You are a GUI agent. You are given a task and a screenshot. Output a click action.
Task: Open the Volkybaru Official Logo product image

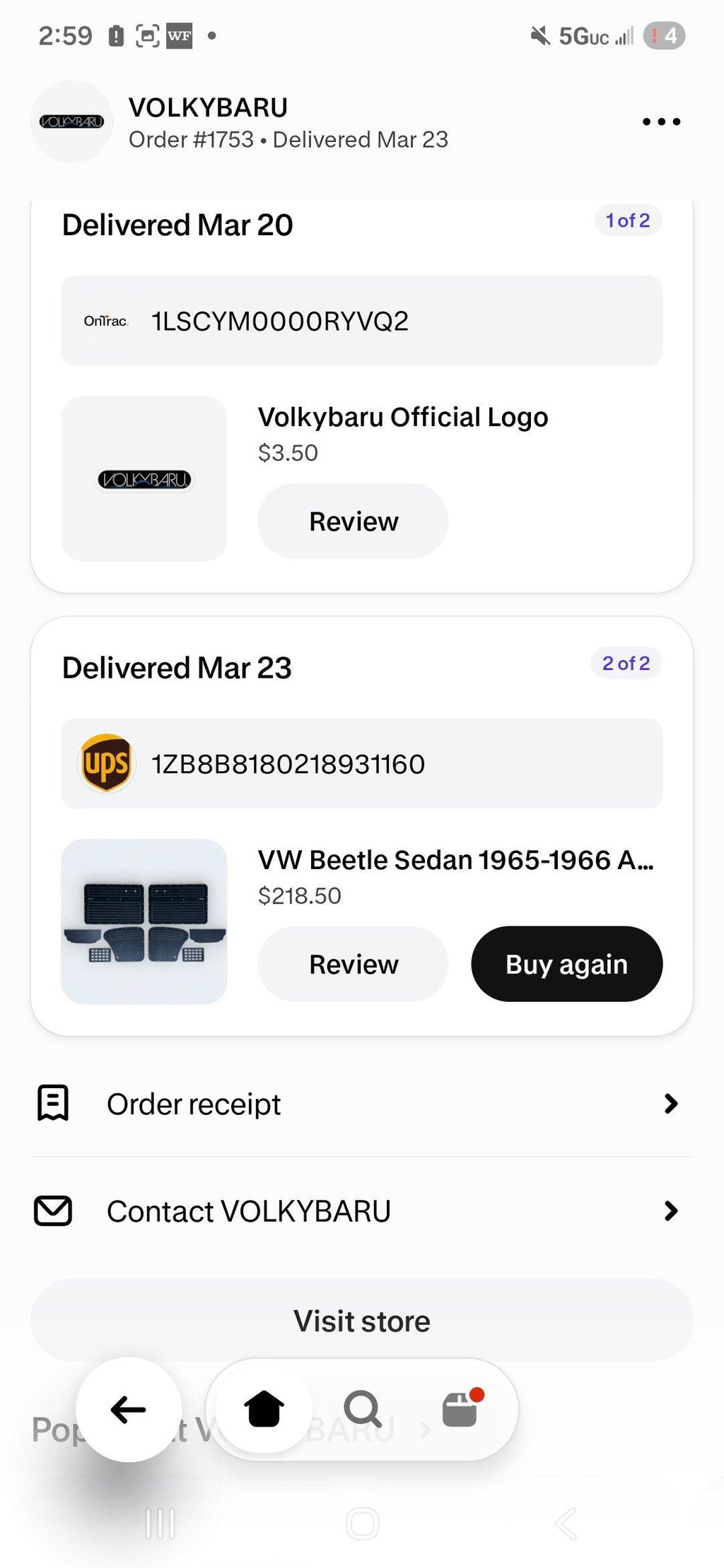point(144,478)
